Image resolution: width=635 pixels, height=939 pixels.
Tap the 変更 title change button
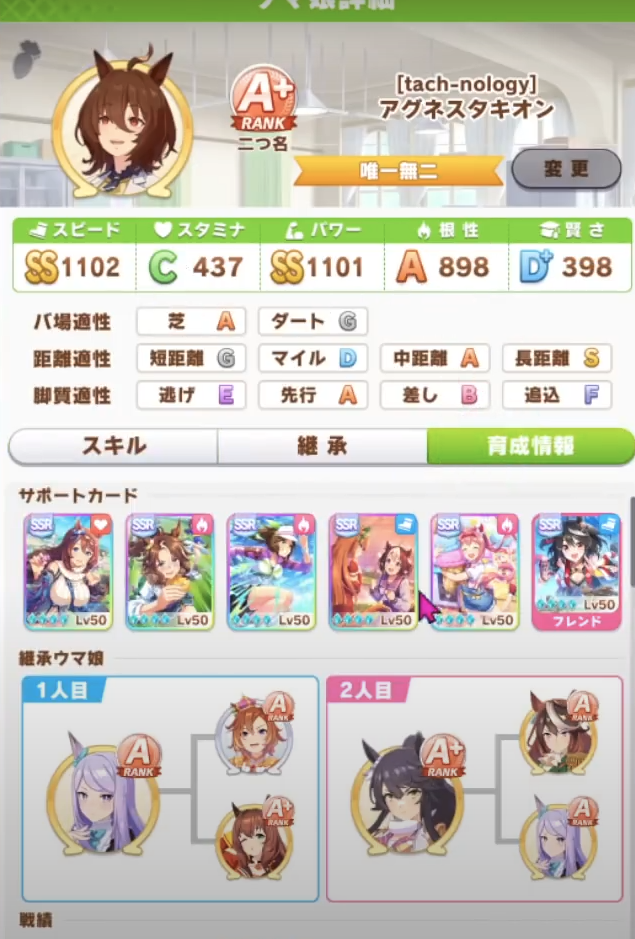pyautogui.click(x=566, y=169)
